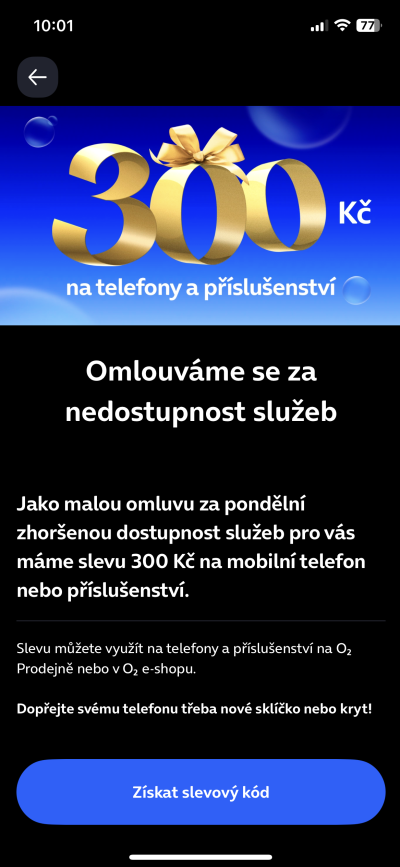
Task: Go back using the arrow button
Action: pyautogui.click(x=38, y=77)
